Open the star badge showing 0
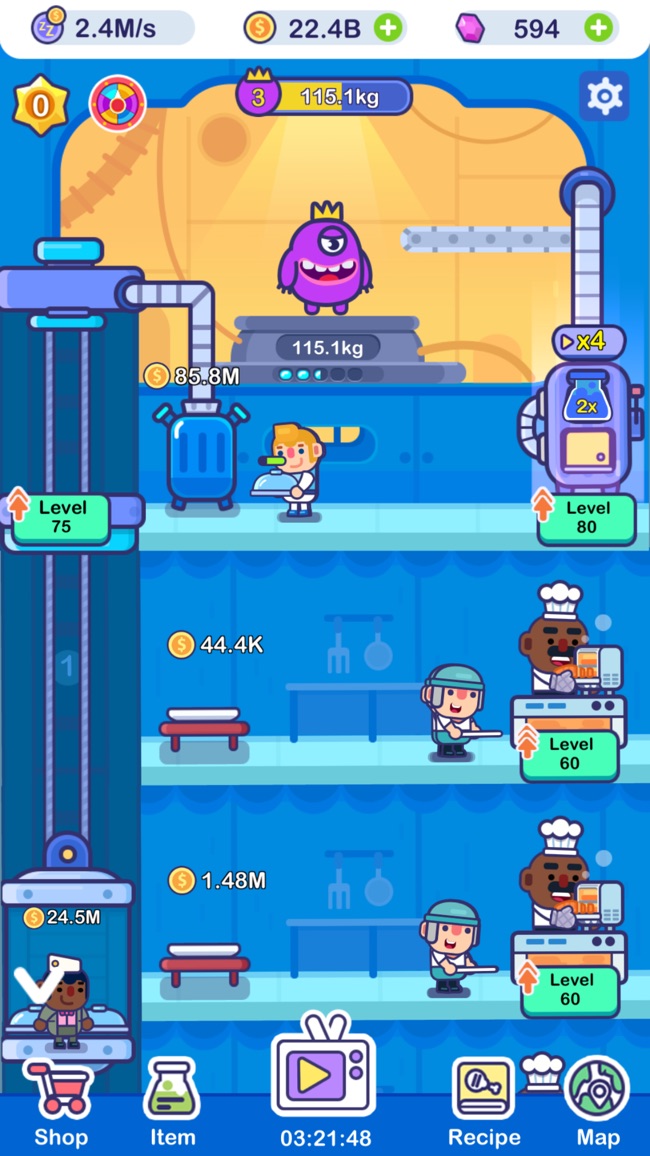Image resolution: width=650 pixels, height=1156 pixels. click(40, 104)
